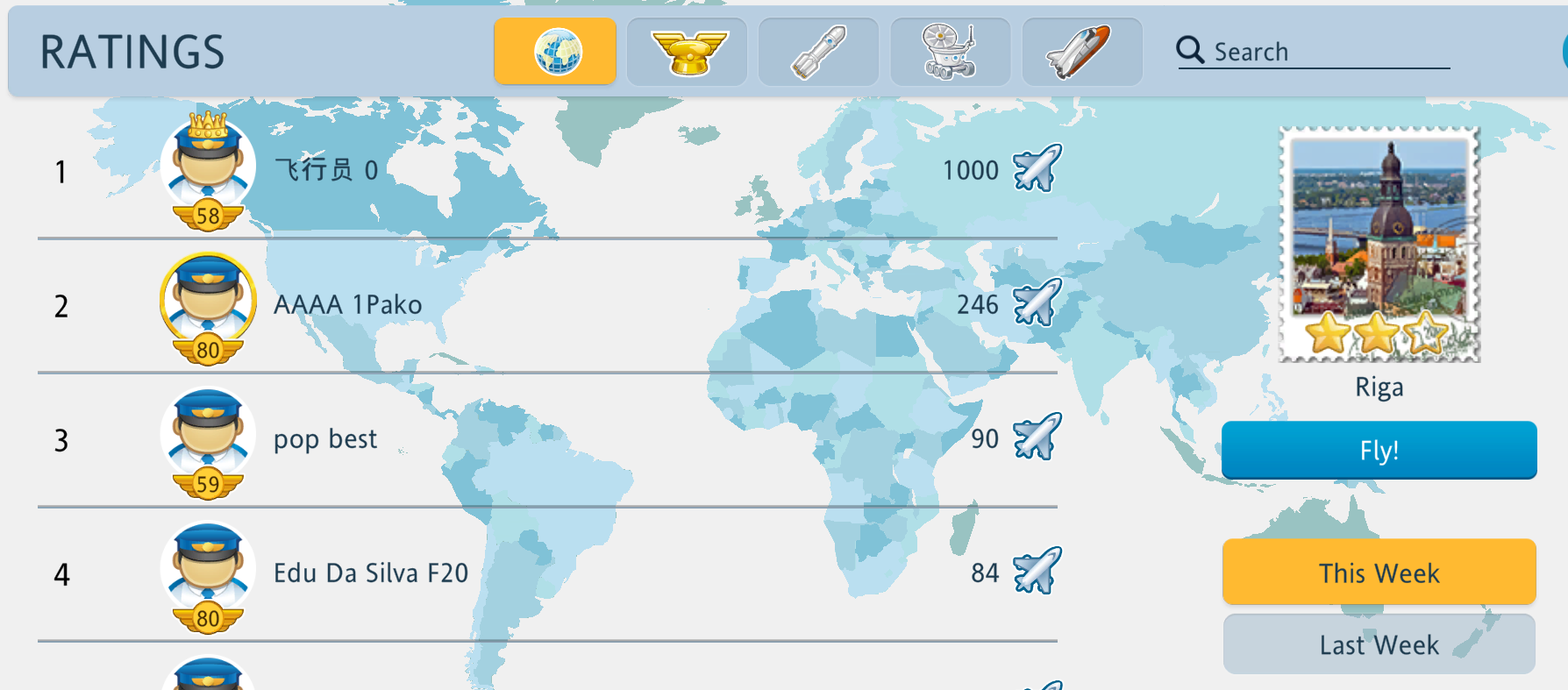Show Last Week ratings
The image size is (1568, 690).
[1379, 644]
